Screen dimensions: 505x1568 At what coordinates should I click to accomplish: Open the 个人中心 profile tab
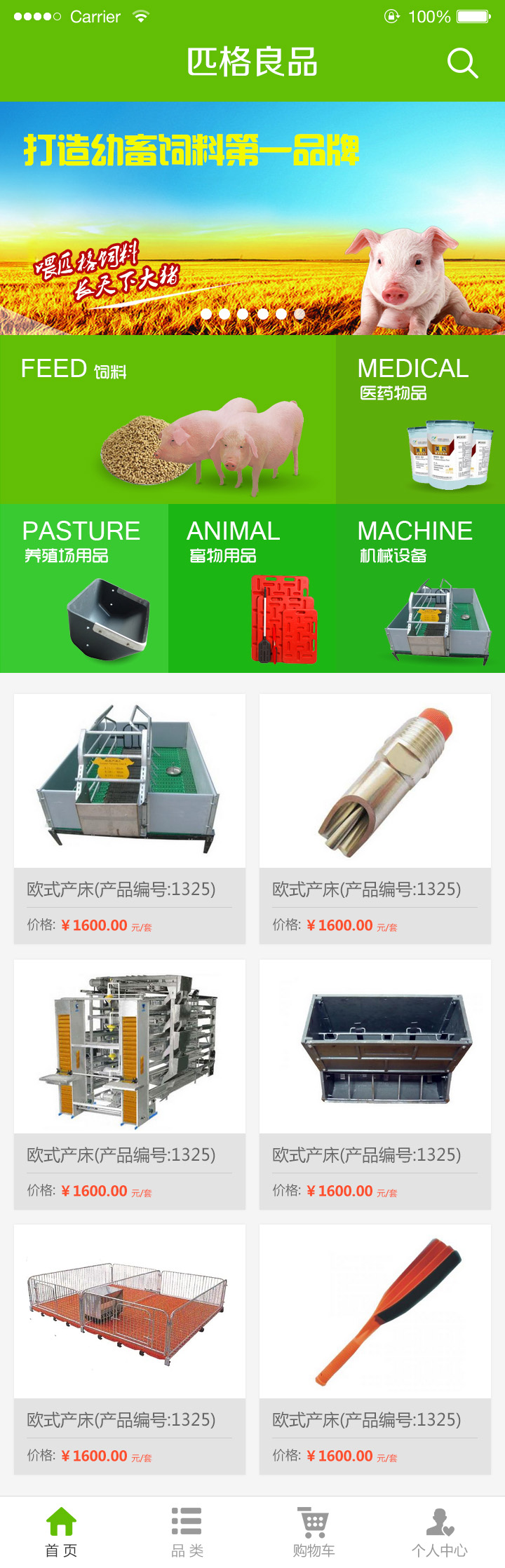click(440, 1532)
